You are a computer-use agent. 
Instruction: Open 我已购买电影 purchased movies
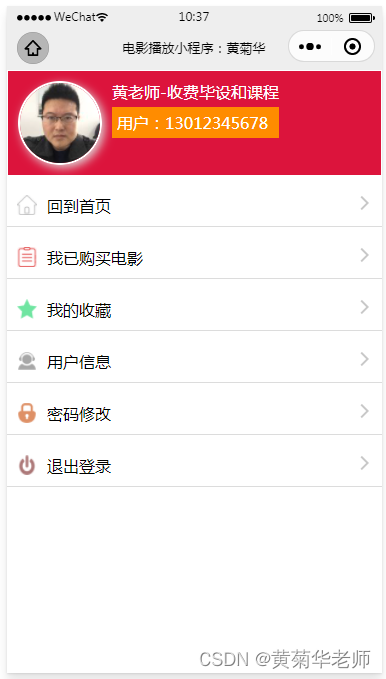pos(195,255)
